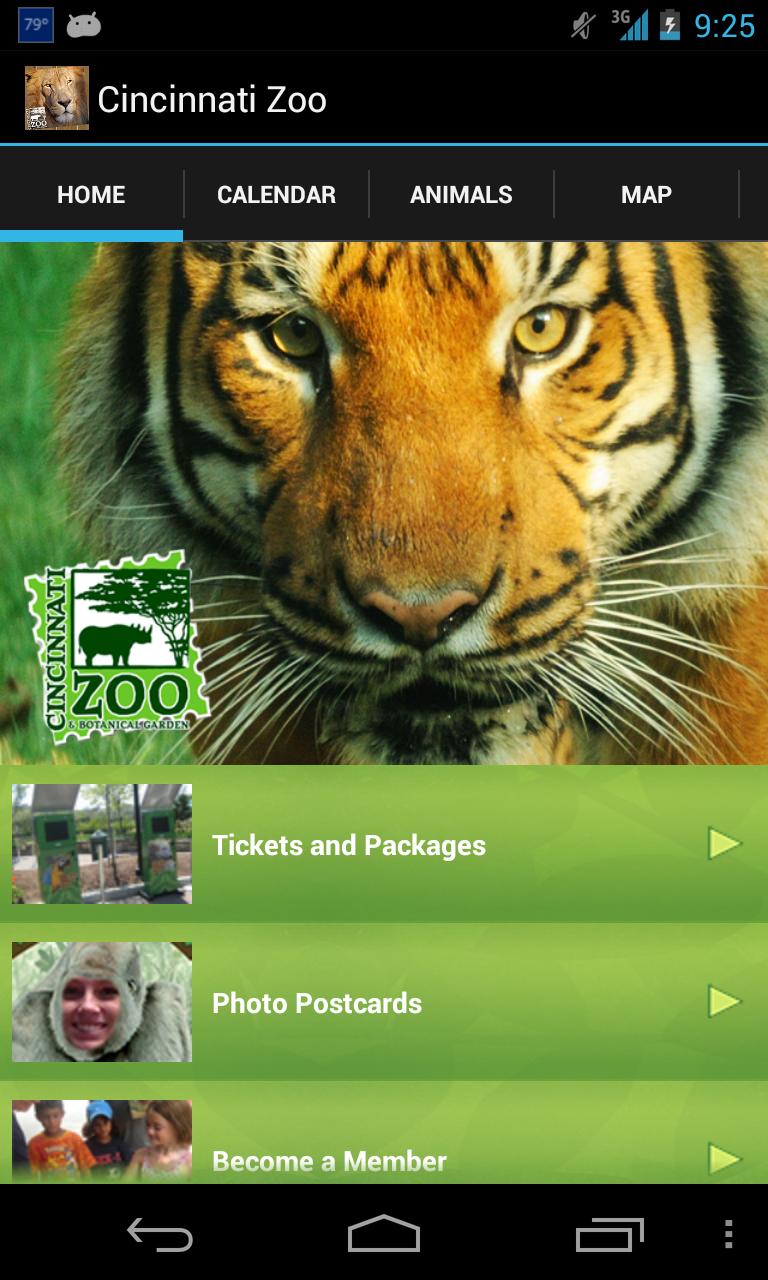Screen dimensions: 768x1280
Task: Tap the system back button
Action: pos(160,1235)
